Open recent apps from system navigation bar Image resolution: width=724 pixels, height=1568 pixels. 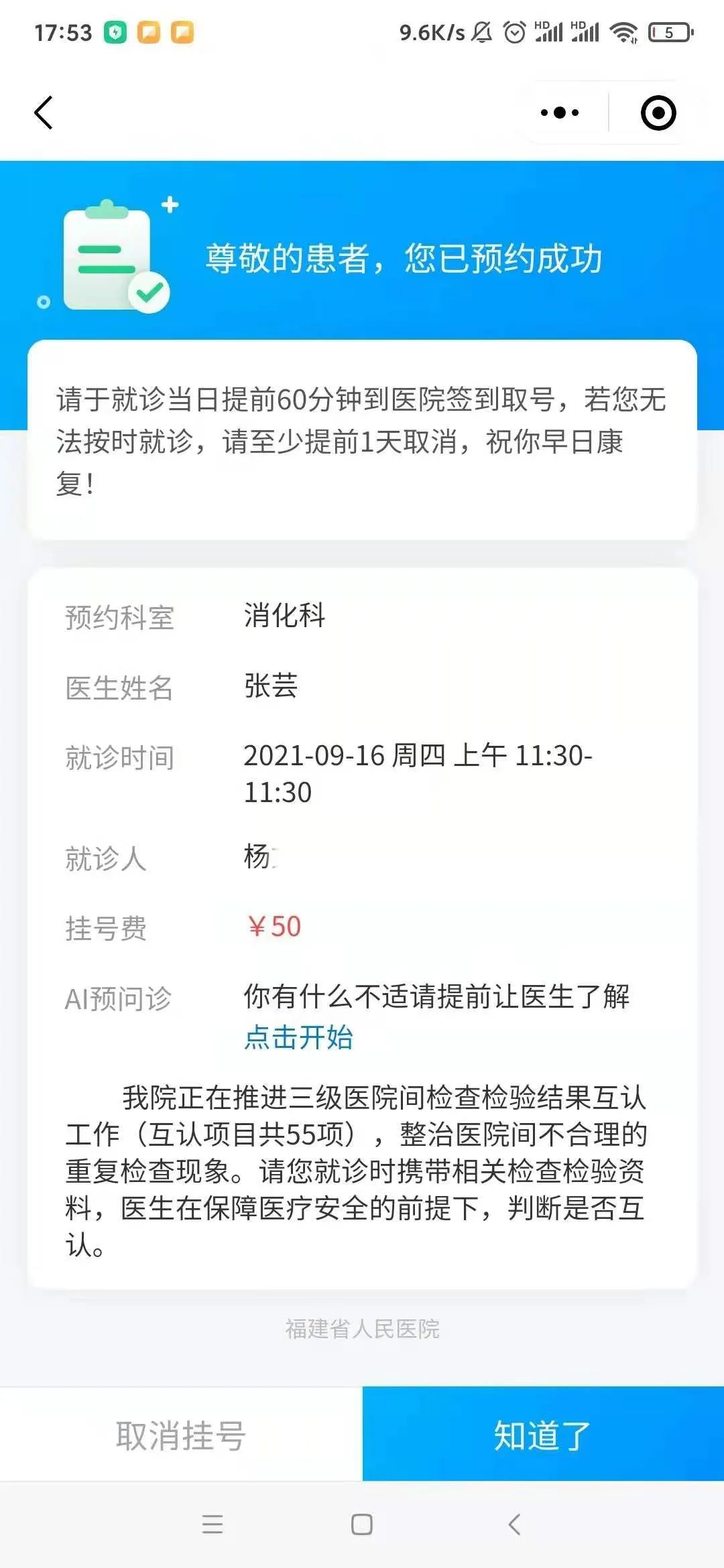tap(213, 1524)
